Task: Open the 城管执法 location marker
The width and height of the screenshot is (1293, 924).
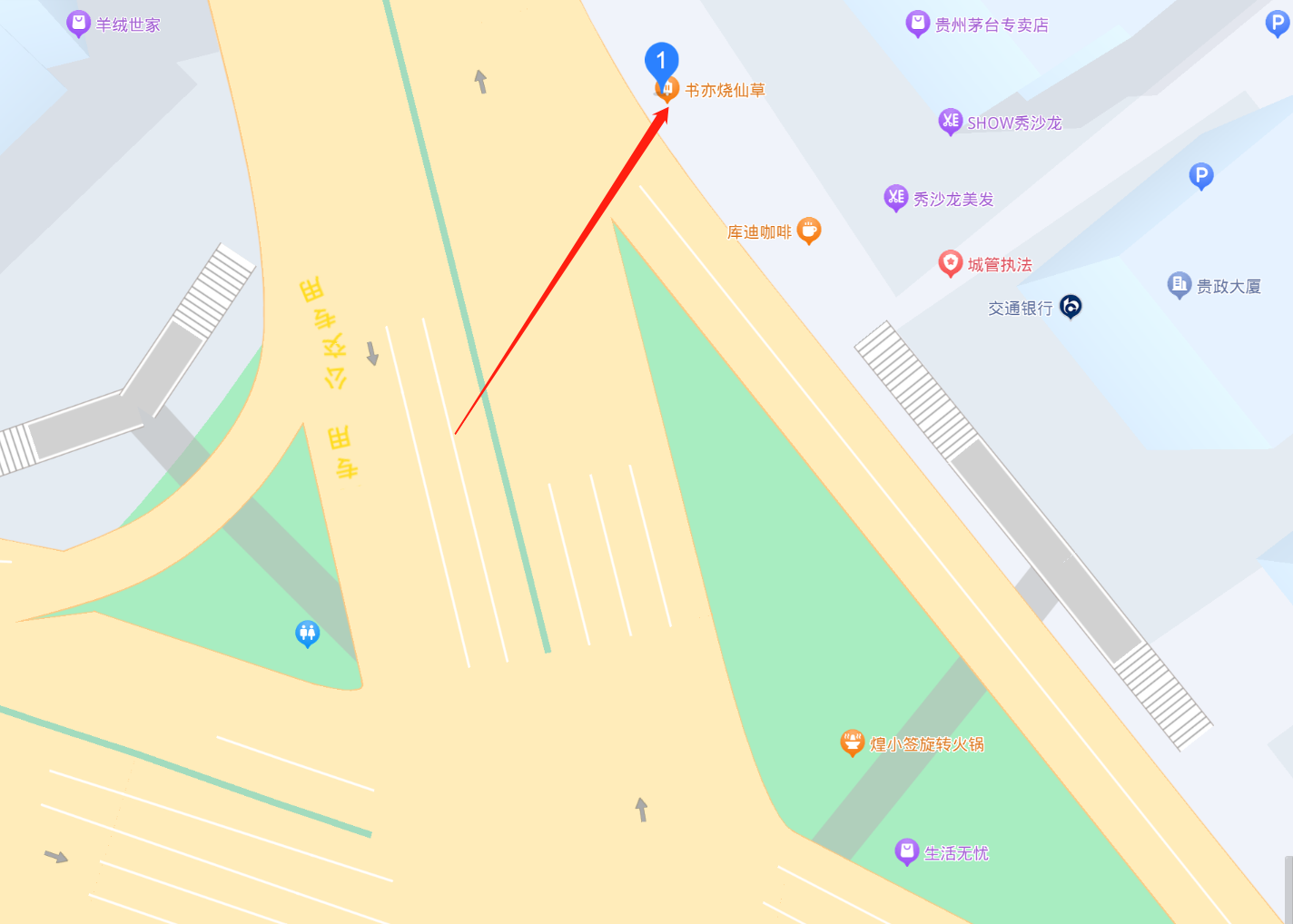Action: click(950, 264)
